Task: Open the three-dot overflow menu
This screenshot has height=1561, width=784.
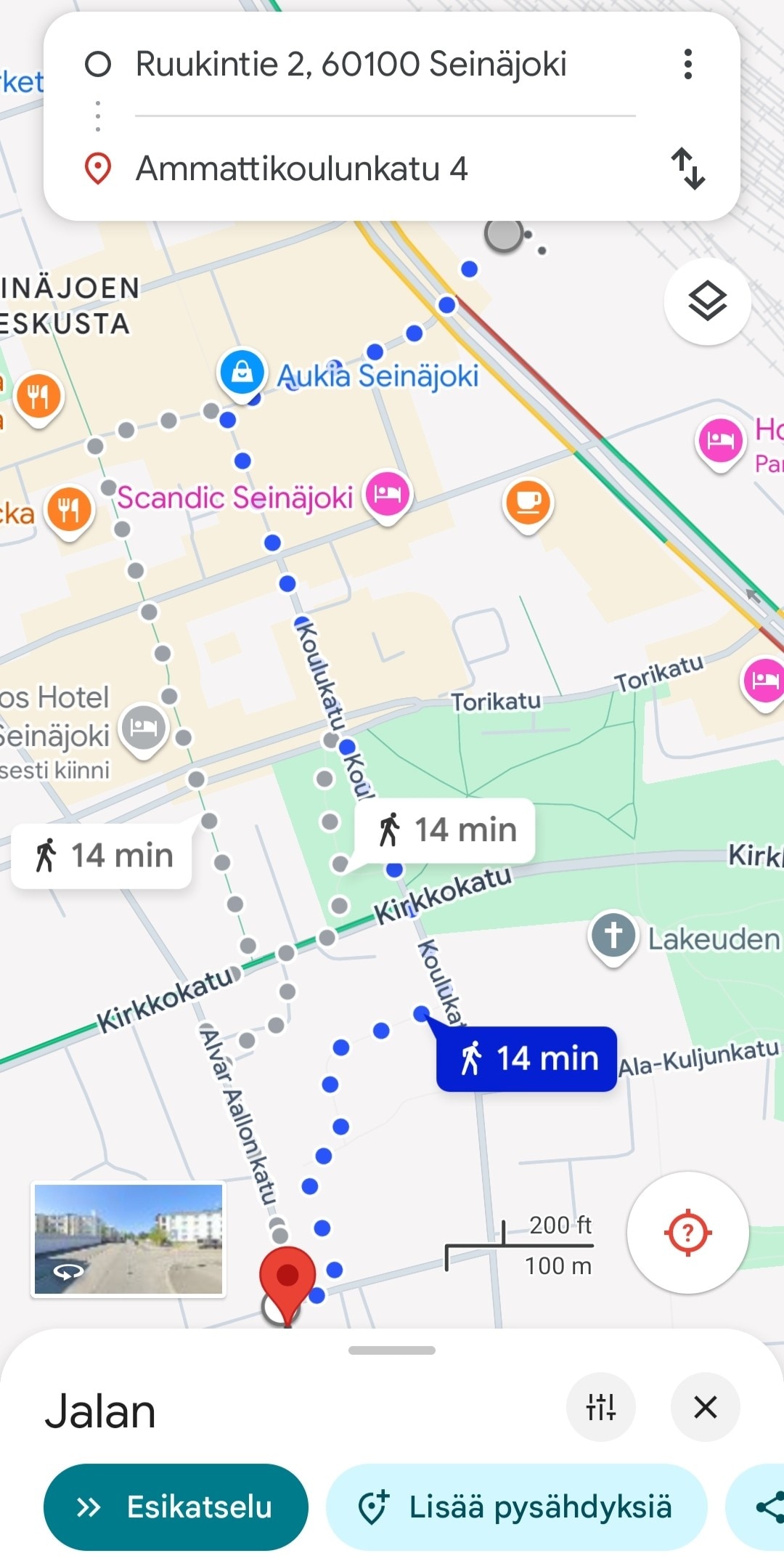Action: 687,64
